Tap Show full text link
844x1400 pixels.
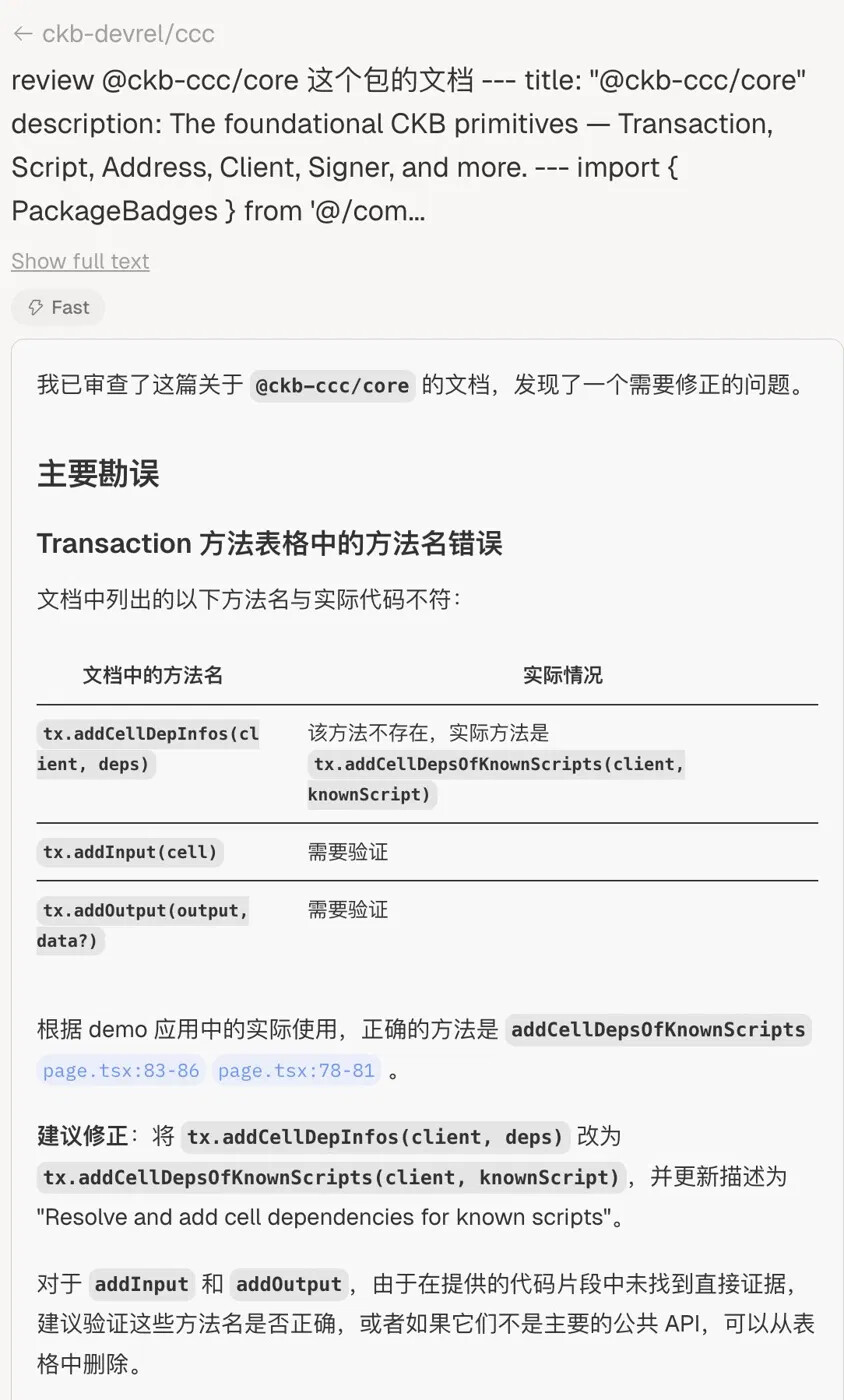(x=80, y=261)
